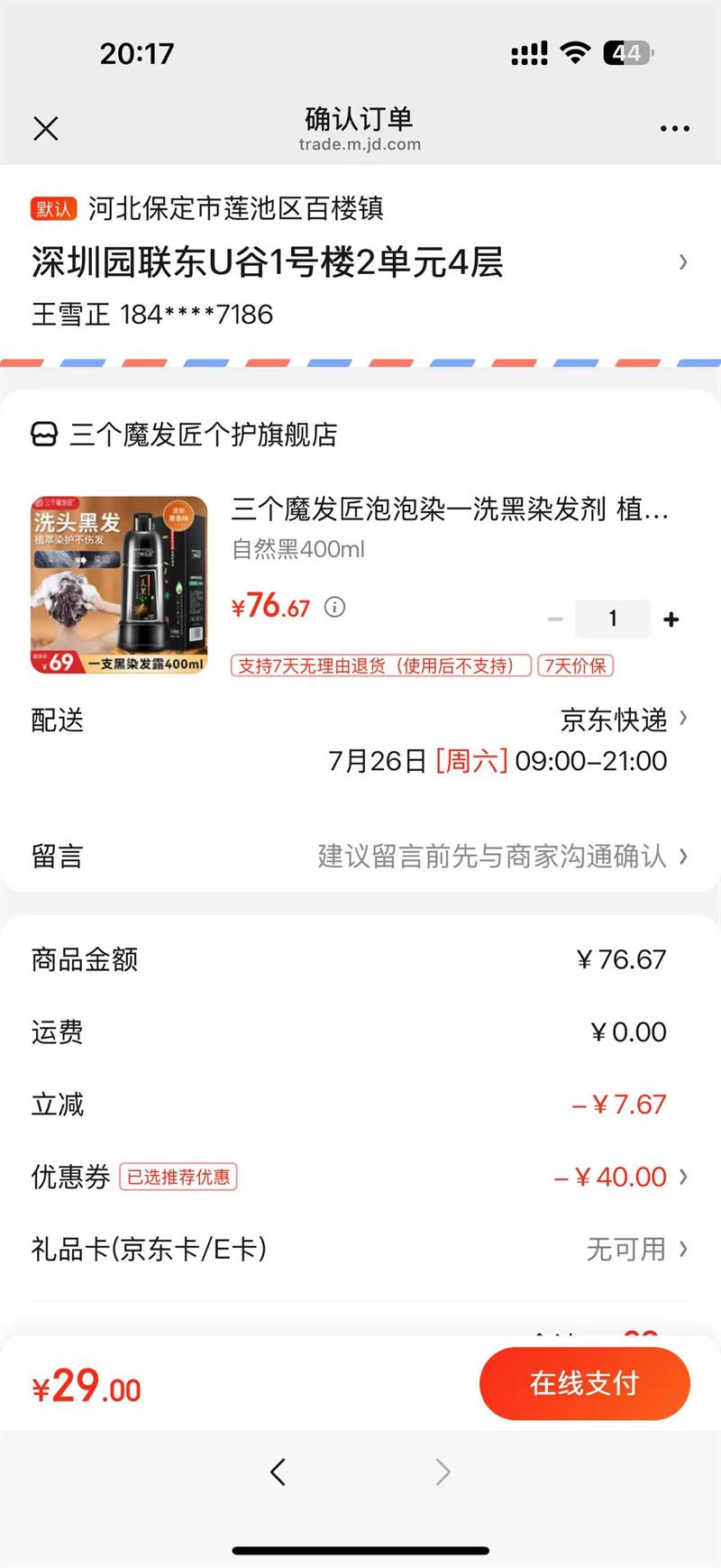Decrease quantity with minus button

click(x=555, y=619)
